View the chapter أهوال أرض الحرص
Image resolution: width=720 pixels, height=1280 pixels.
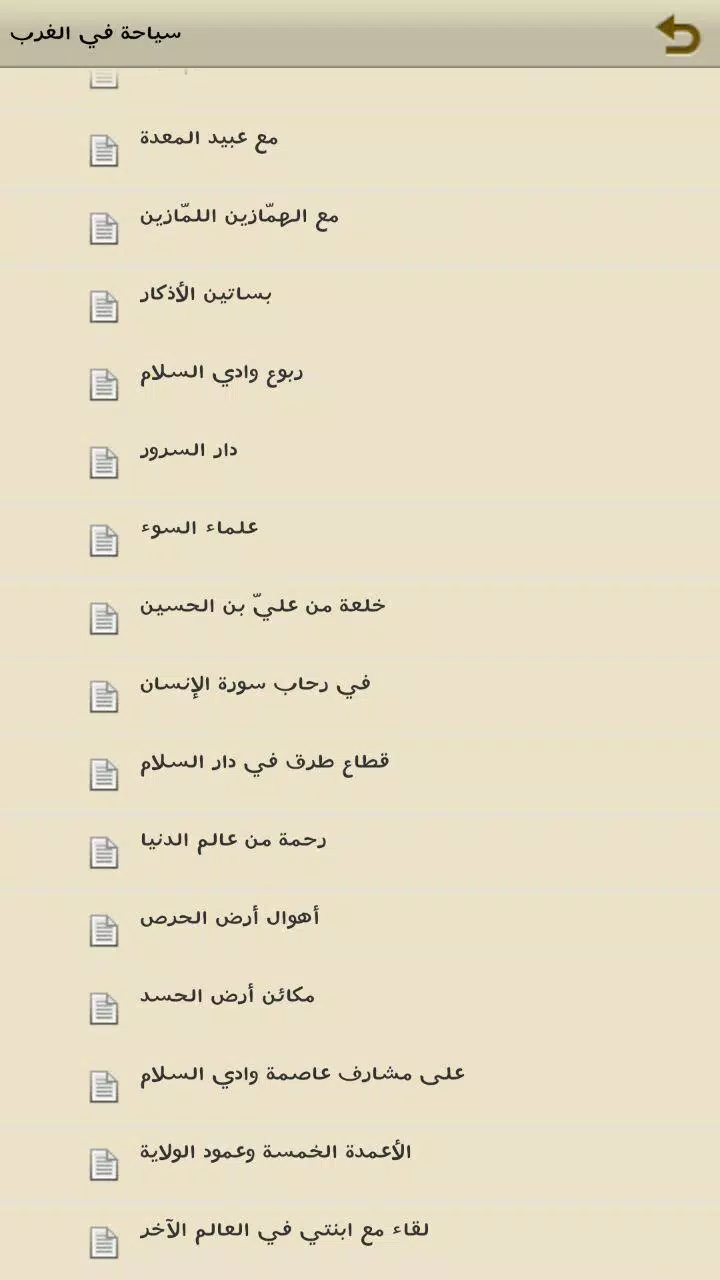360,929
